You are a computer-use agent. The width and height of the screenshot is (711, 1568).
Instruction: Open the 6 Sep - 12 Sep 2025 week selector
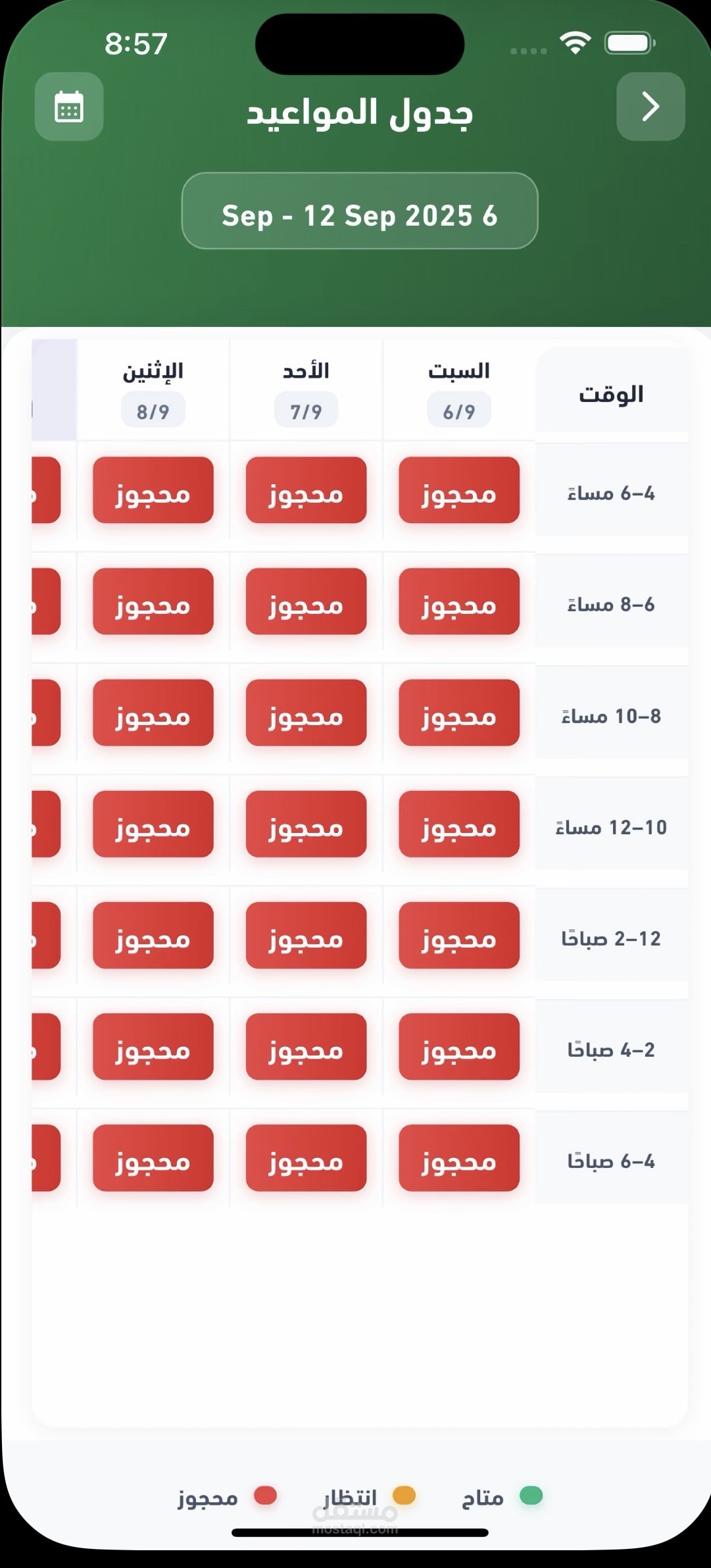pyautogui.click(x=359, y=211)
